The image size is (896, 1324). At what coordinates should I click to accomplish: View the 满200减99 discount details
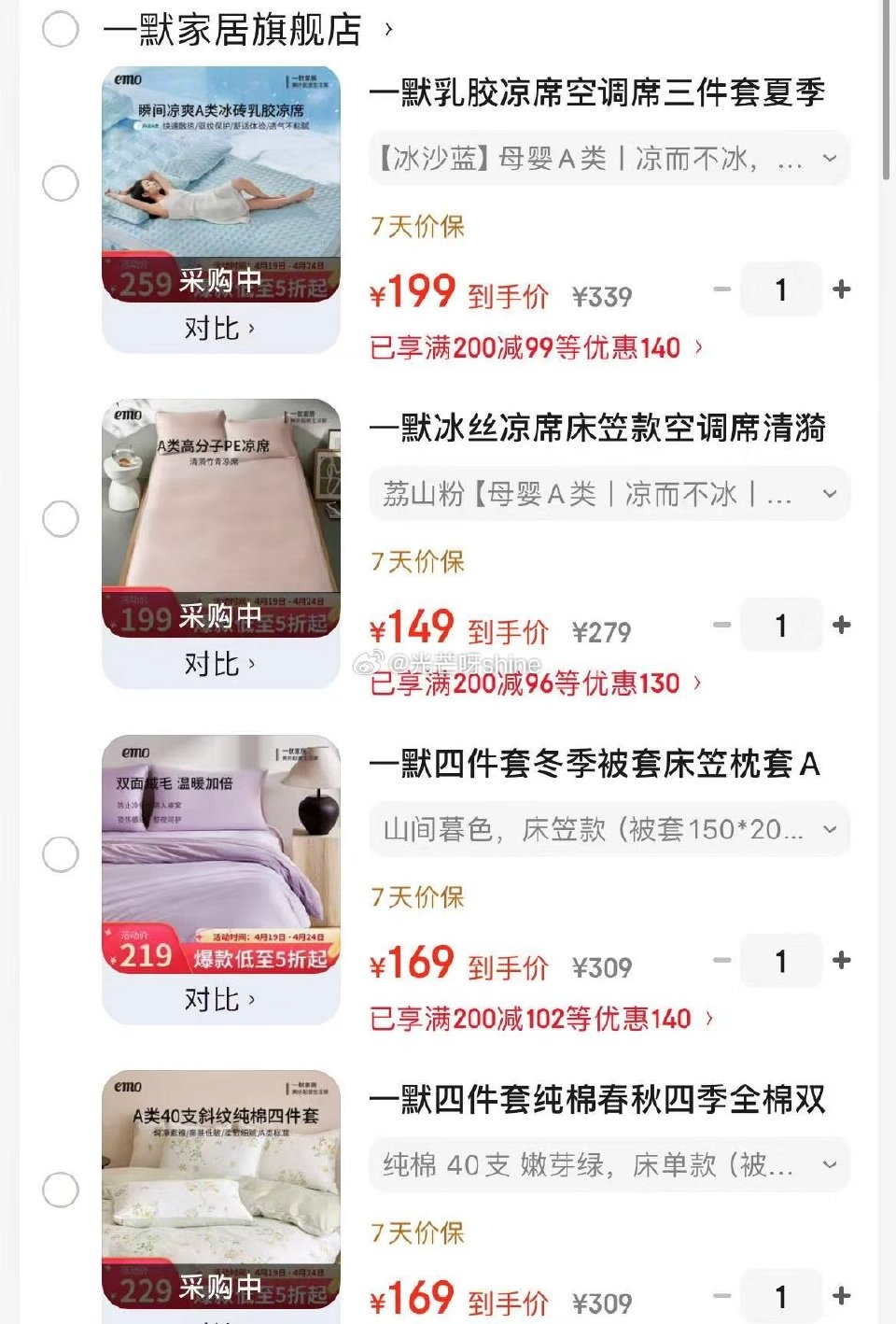536,348
